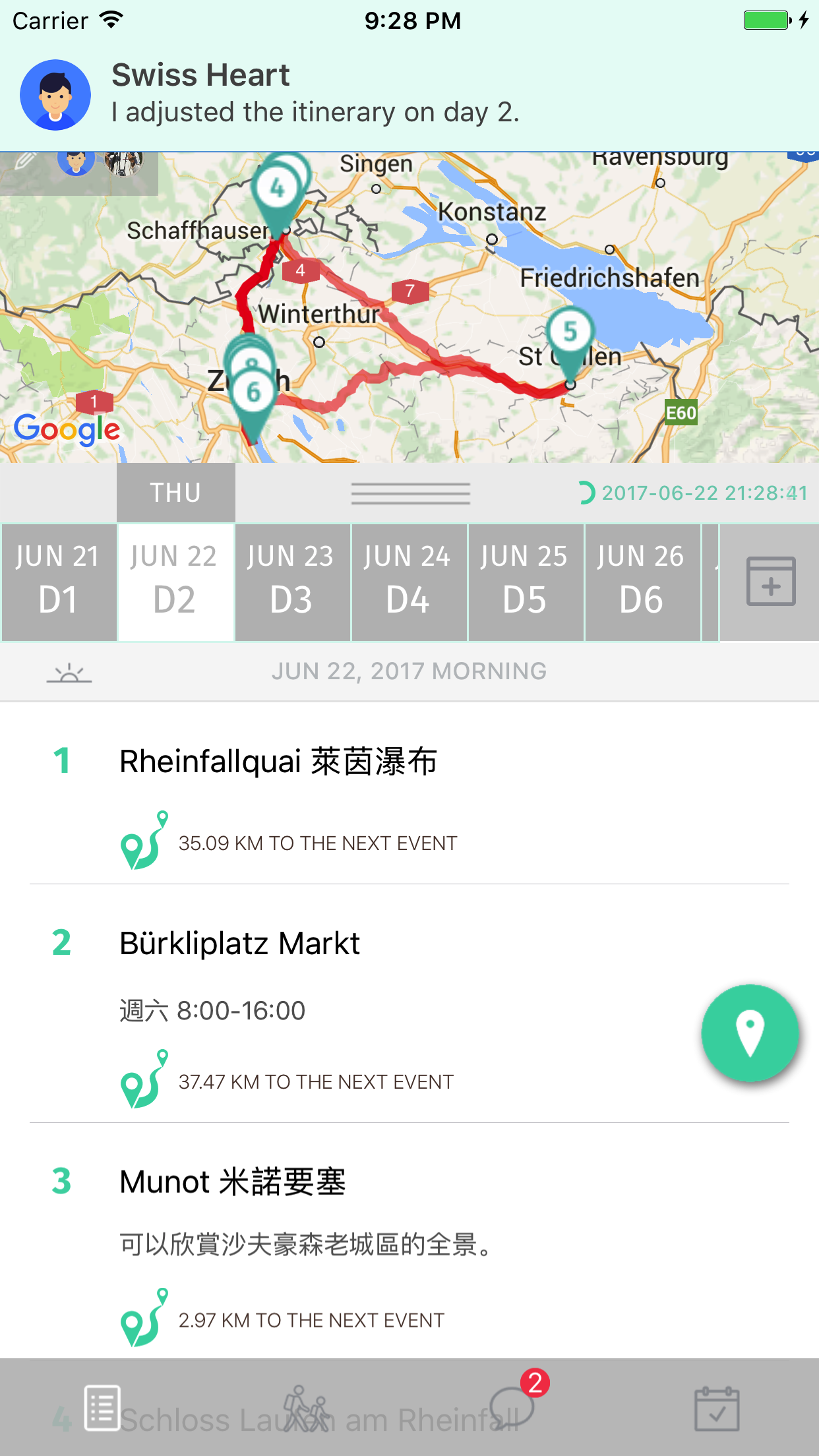
Task: Open the itinerary list tab in bottom bar
Action: 102,1408
